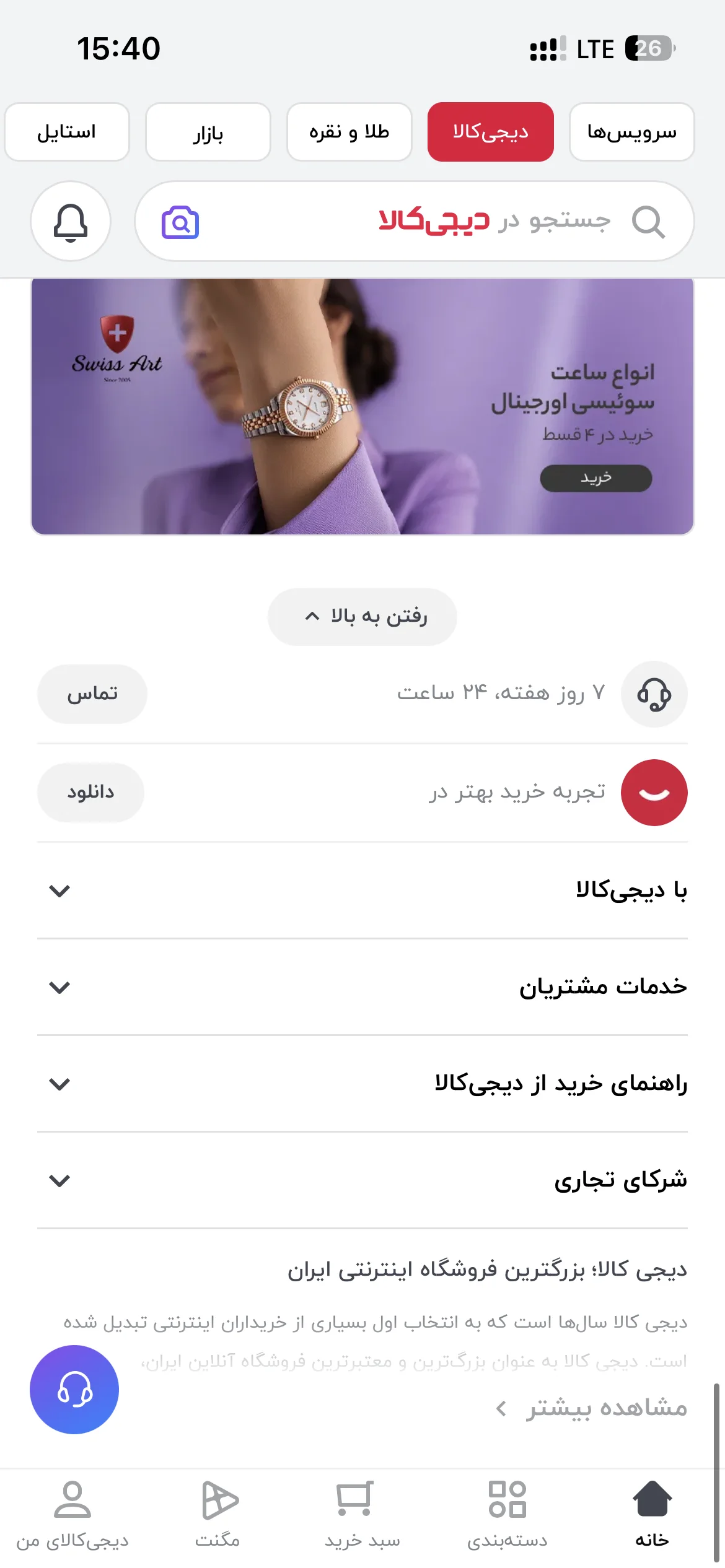725x1568 pixels.
Task: Expand راهنمای خرید از دیجی‌کالا
Action: click(362, 1084)
